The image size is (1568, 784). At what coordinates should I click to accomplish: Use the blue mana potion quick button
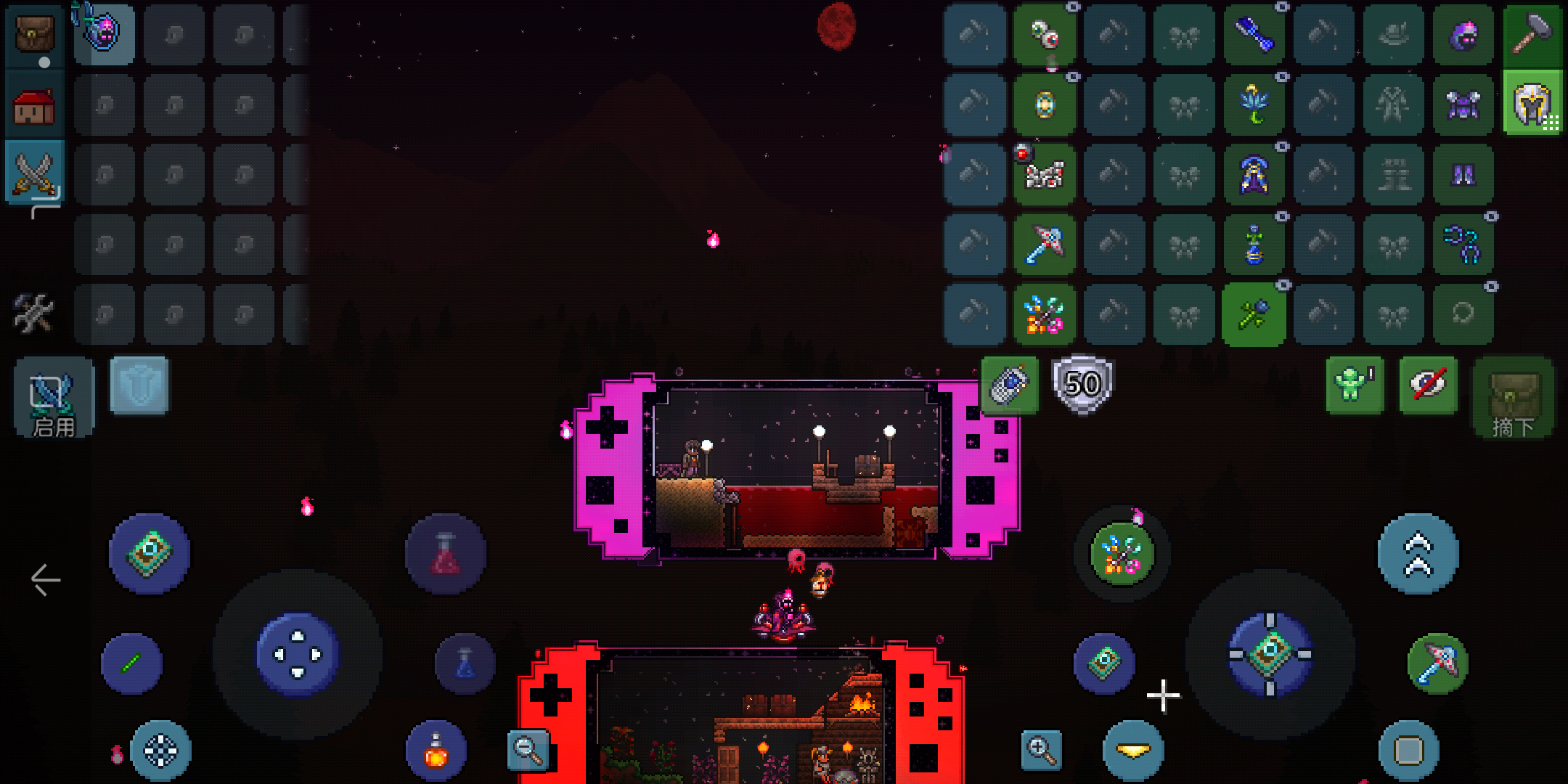(465, 663)
